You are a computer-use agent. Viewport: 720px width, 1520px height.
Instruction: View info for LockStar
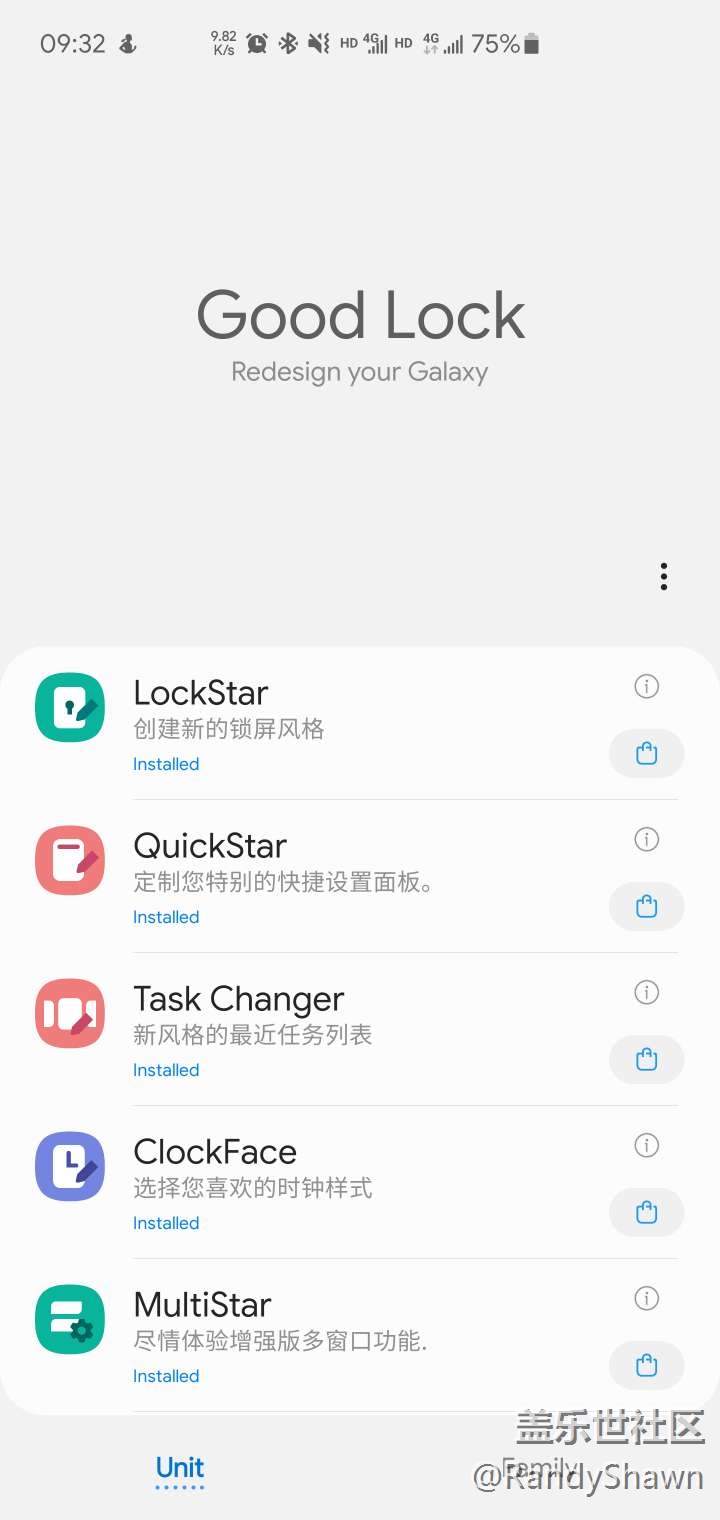click(647, 687)
